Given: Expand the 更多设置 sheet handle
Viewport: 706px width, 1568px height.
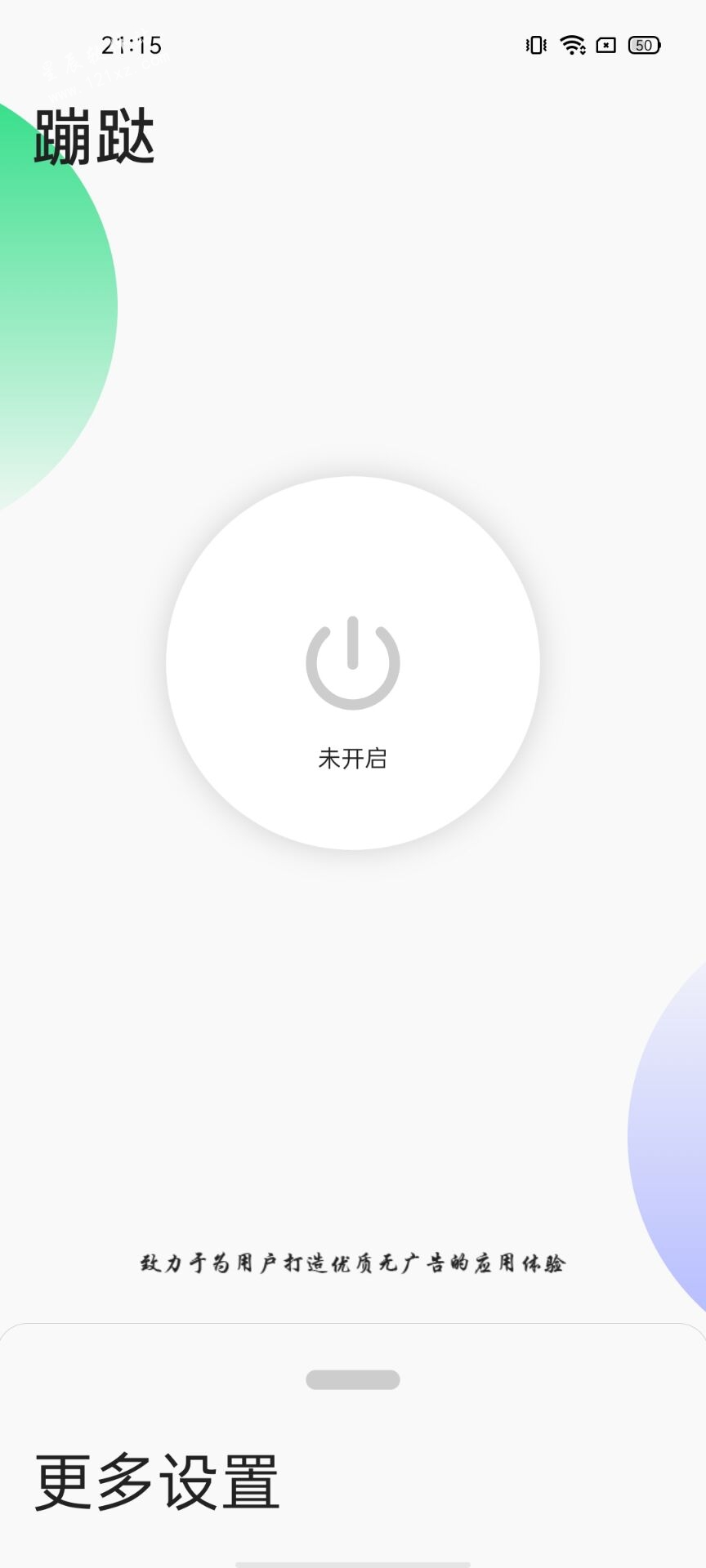Looking at the screenshot, I should pos(352,1379).
